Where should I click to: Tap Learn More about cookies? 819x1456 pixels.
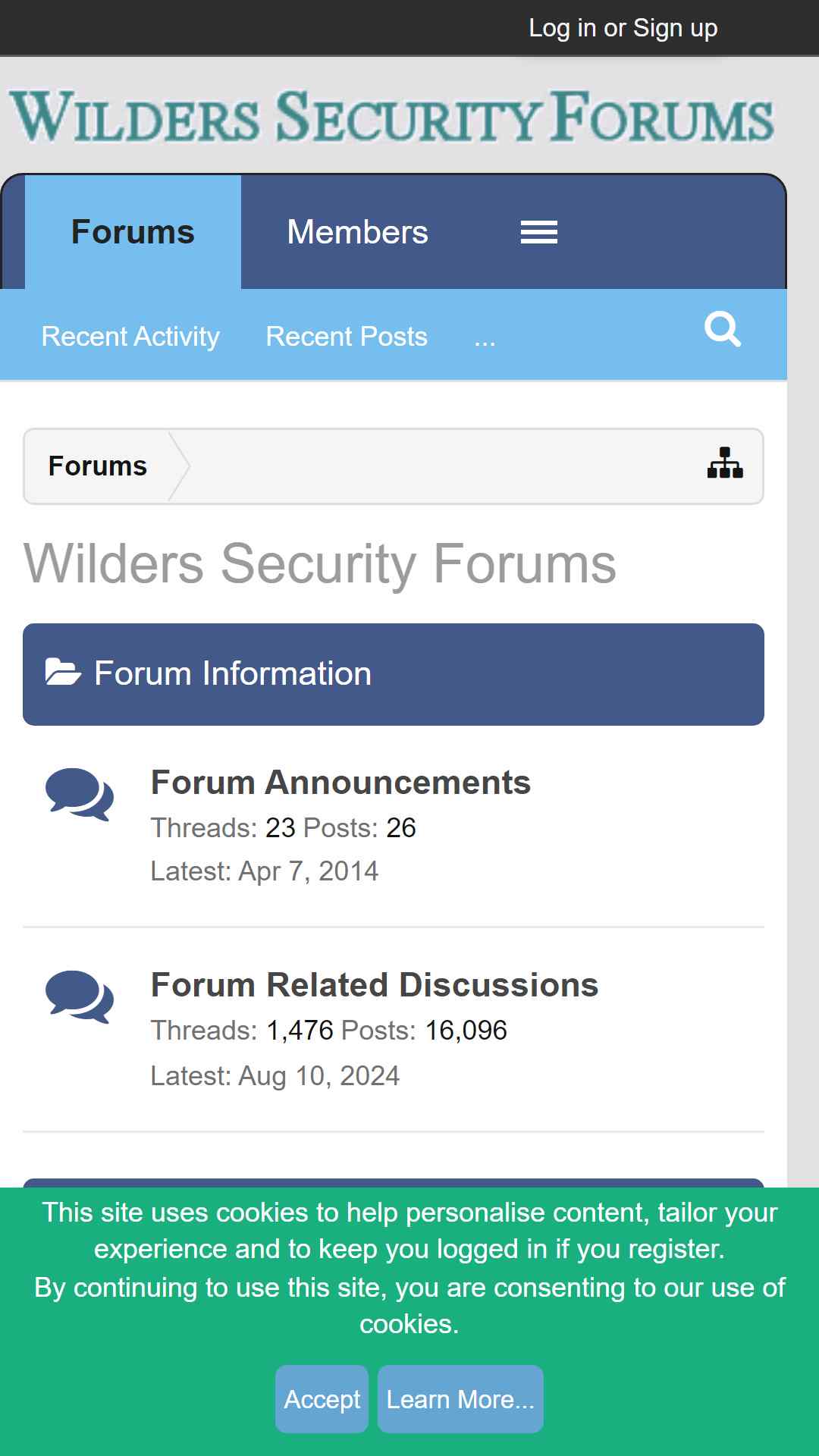(460, 1399)
